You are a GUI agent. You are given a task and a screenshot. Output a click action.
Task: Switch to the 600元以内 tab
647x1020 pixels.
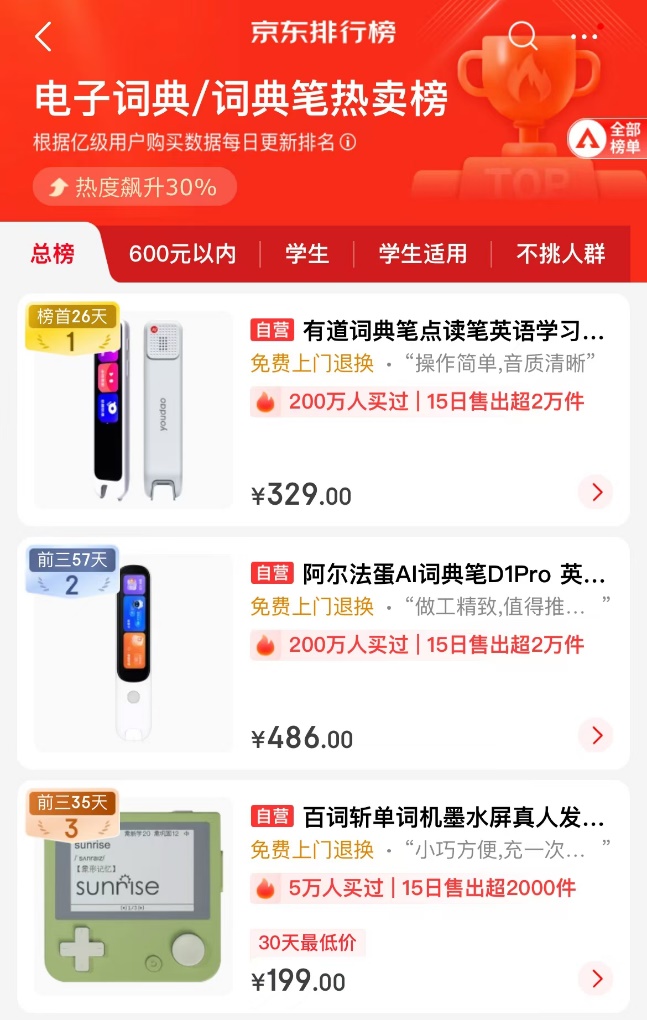click(183, 254)
